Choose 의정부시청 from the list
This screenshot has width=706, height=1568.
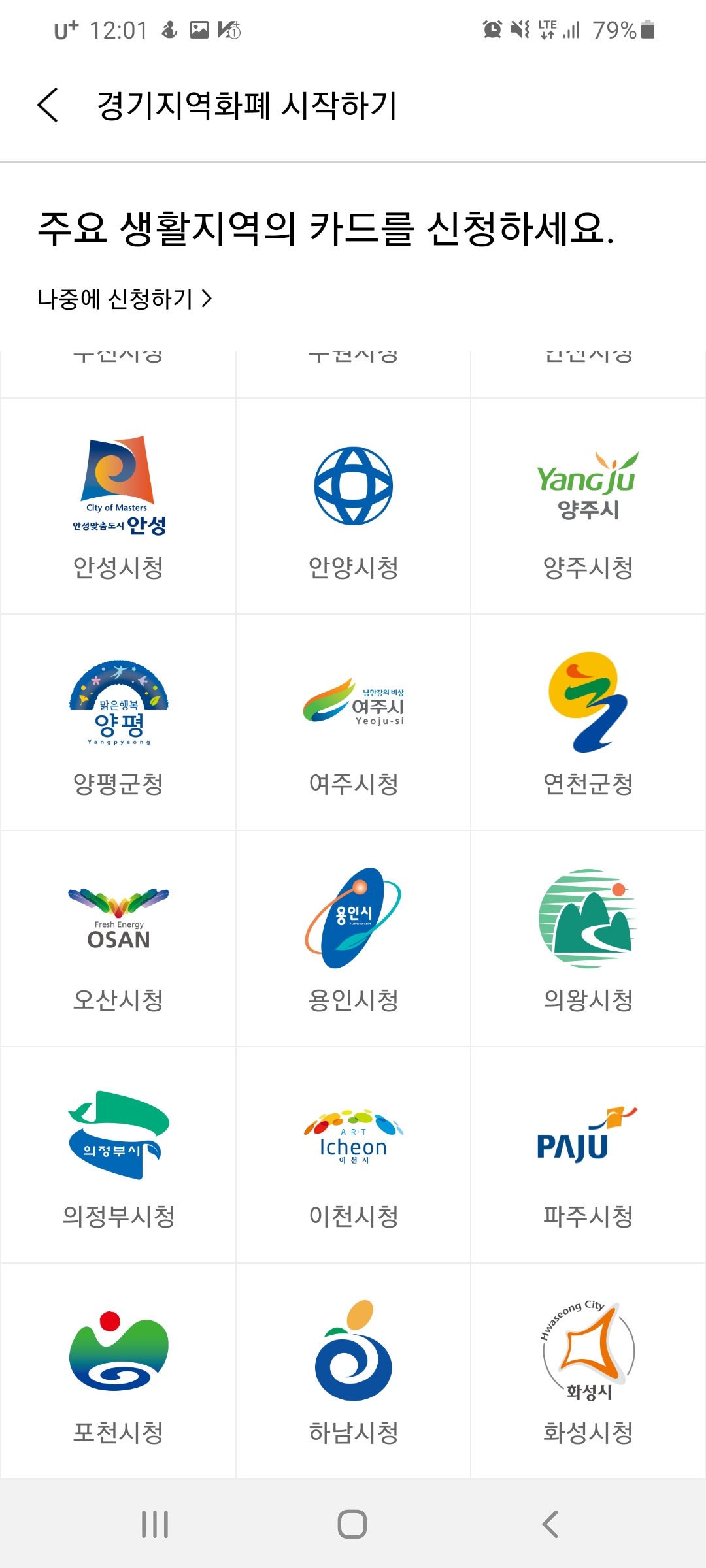click(118, 1155)
